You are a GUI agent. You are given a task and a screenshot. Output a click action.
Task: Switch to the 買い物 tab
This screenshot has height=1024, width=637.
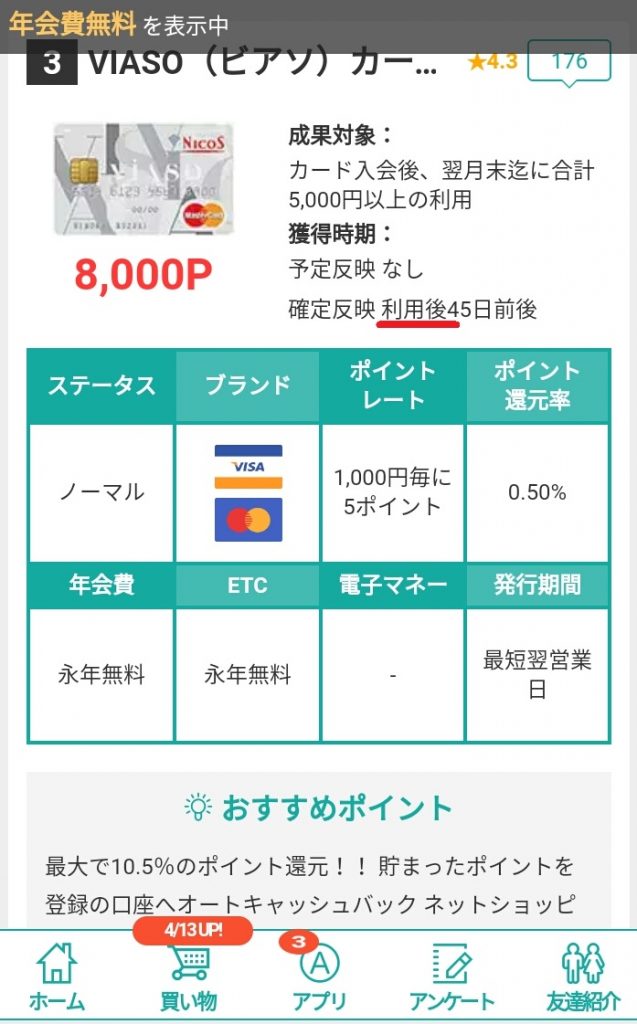coord(189,977)
